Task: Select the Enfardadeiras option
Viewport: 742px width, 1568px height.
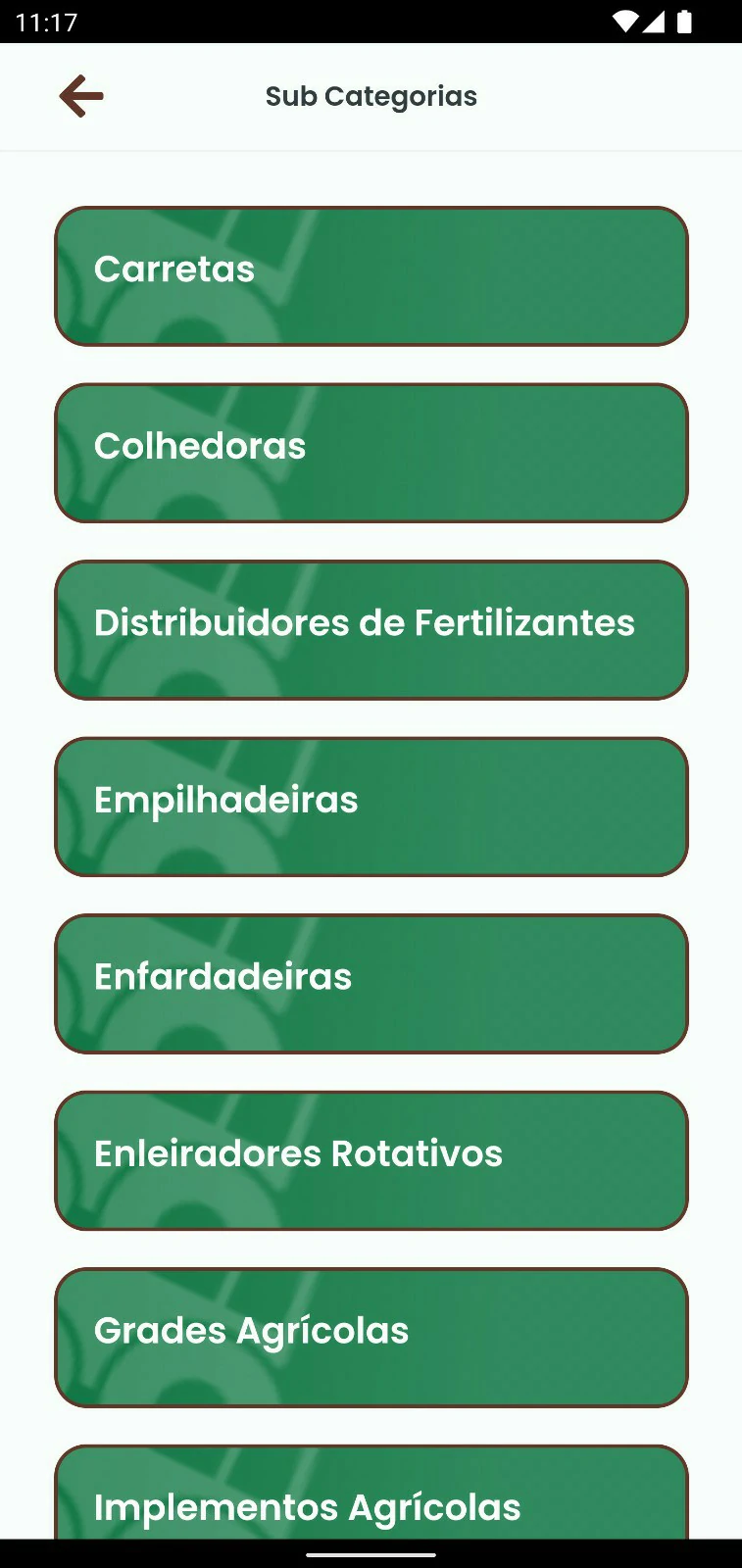Action: point(371,983)
